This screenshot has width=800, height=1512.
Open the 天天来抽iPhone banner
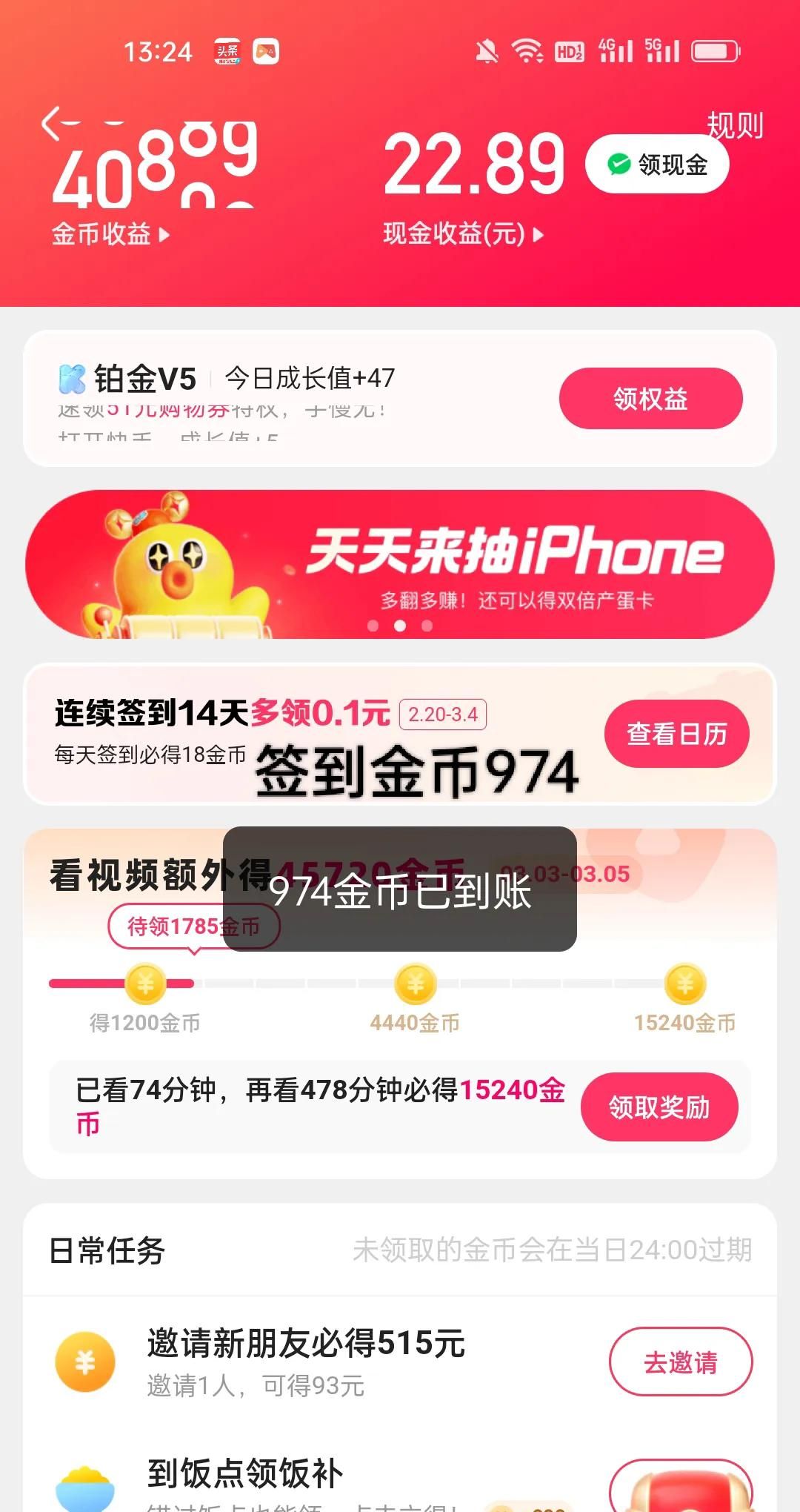coord(400,565)
